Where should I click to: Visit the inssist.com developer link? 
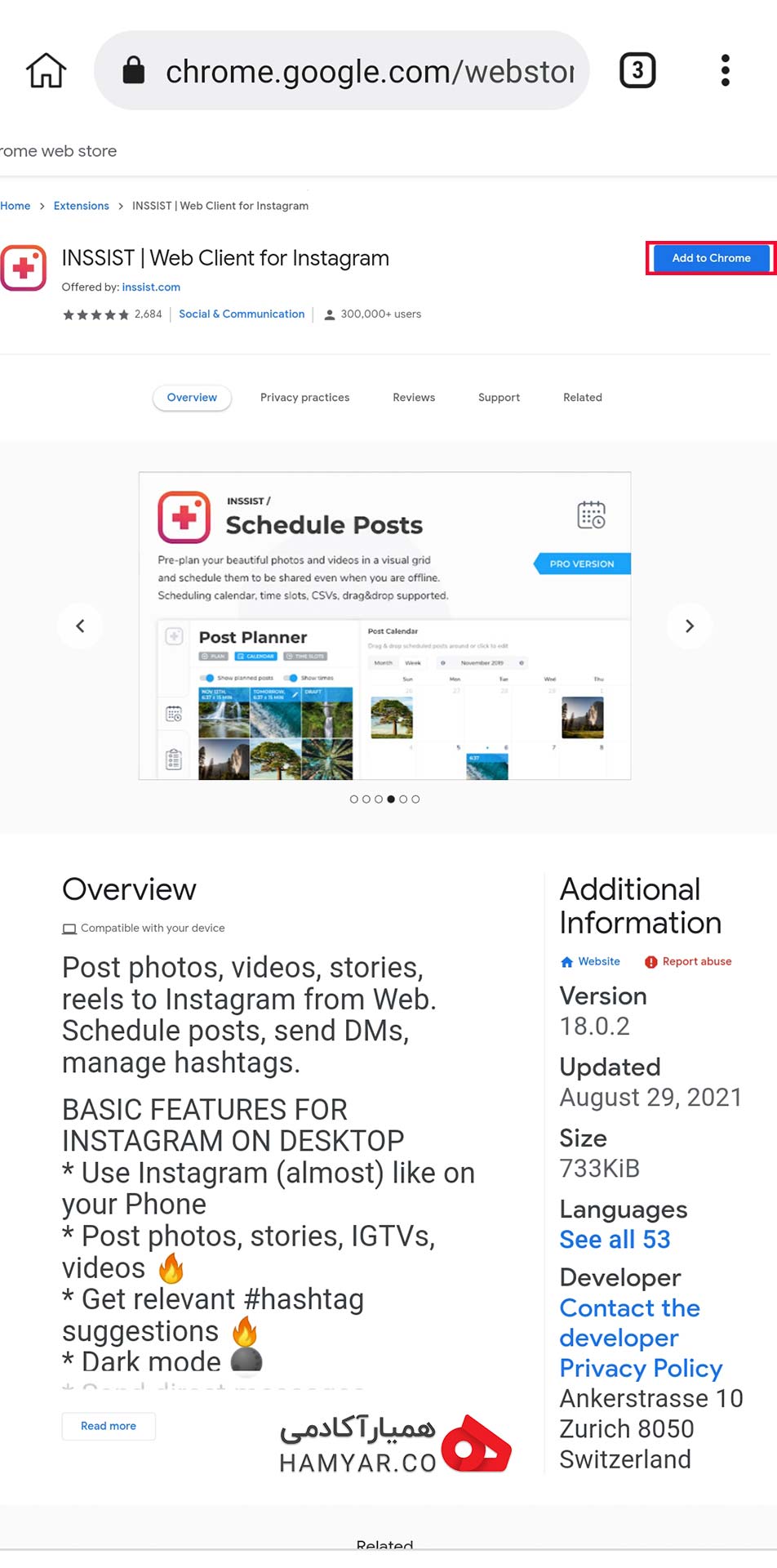coord(151,287)
